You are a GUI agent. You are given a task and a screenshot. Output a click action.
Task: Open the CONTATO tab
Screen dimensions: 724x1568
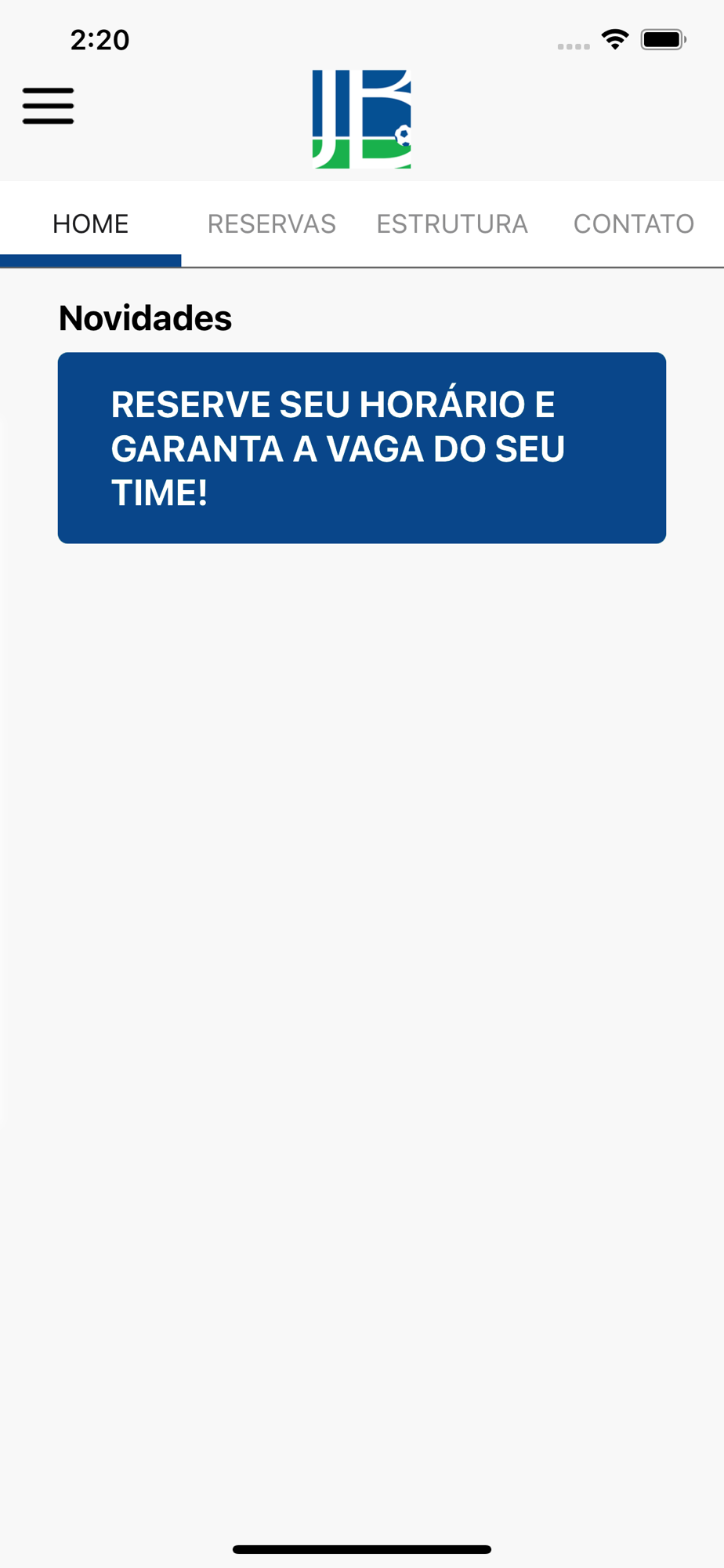tap(633, 224)
